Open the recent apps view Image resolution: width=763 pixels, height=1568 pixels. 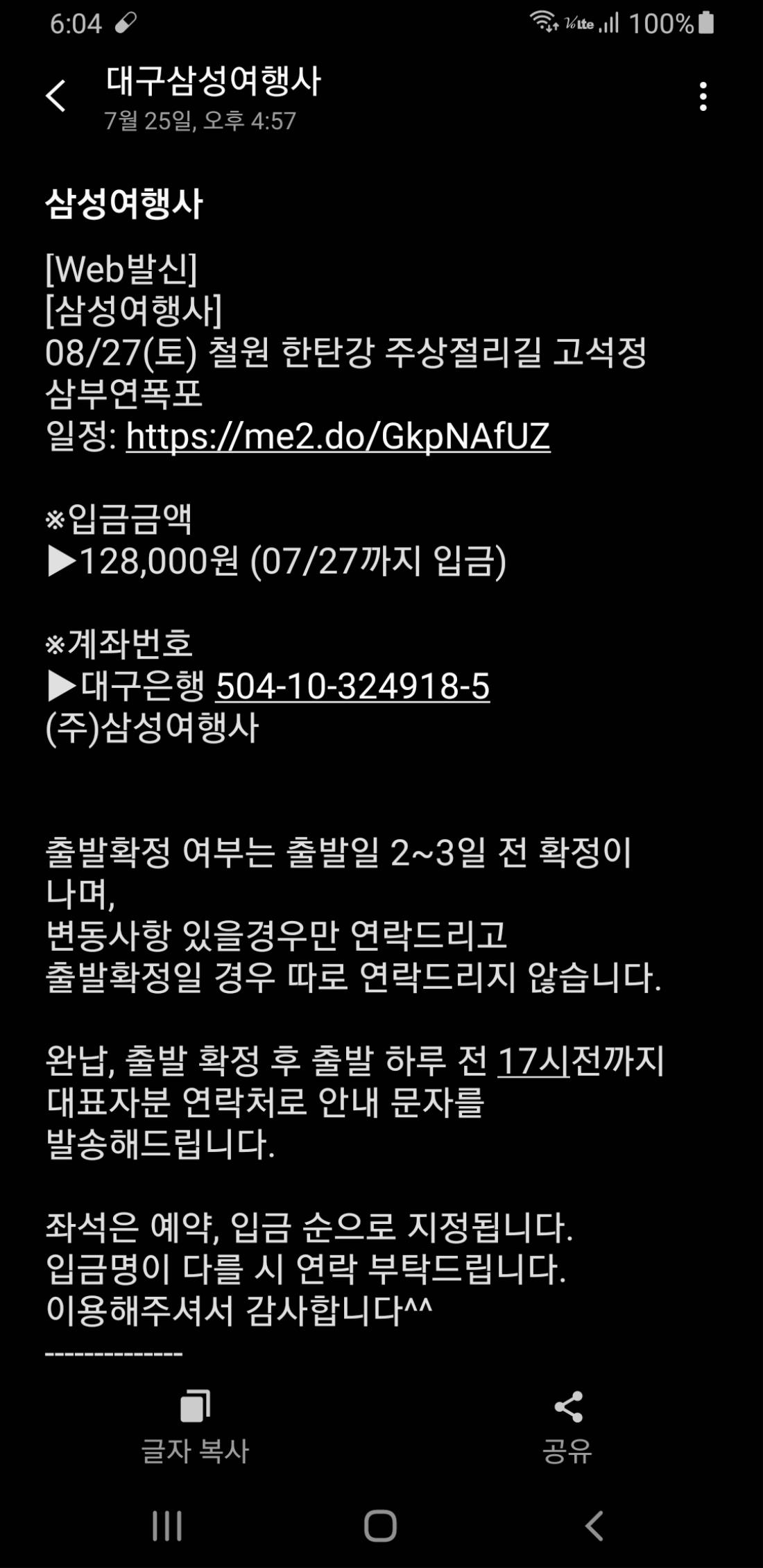click(167, 1526)
